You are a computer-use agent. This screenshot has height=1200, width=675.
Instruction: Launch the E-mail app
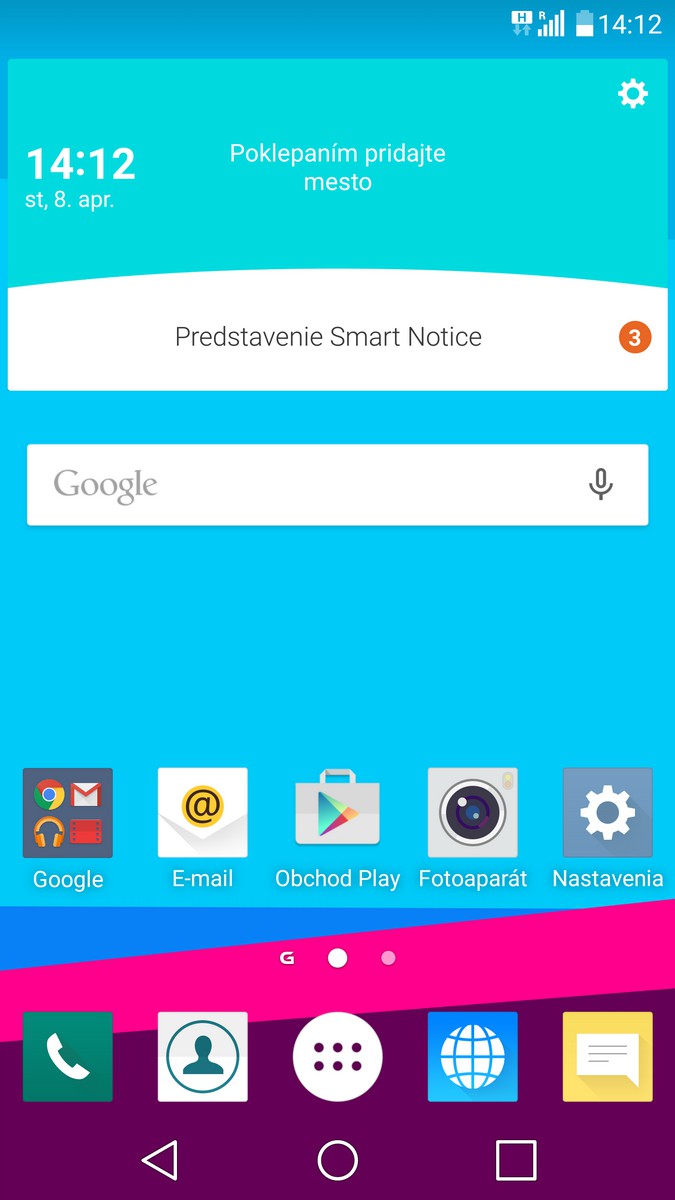pyautogui.click(x=202, y=813)
